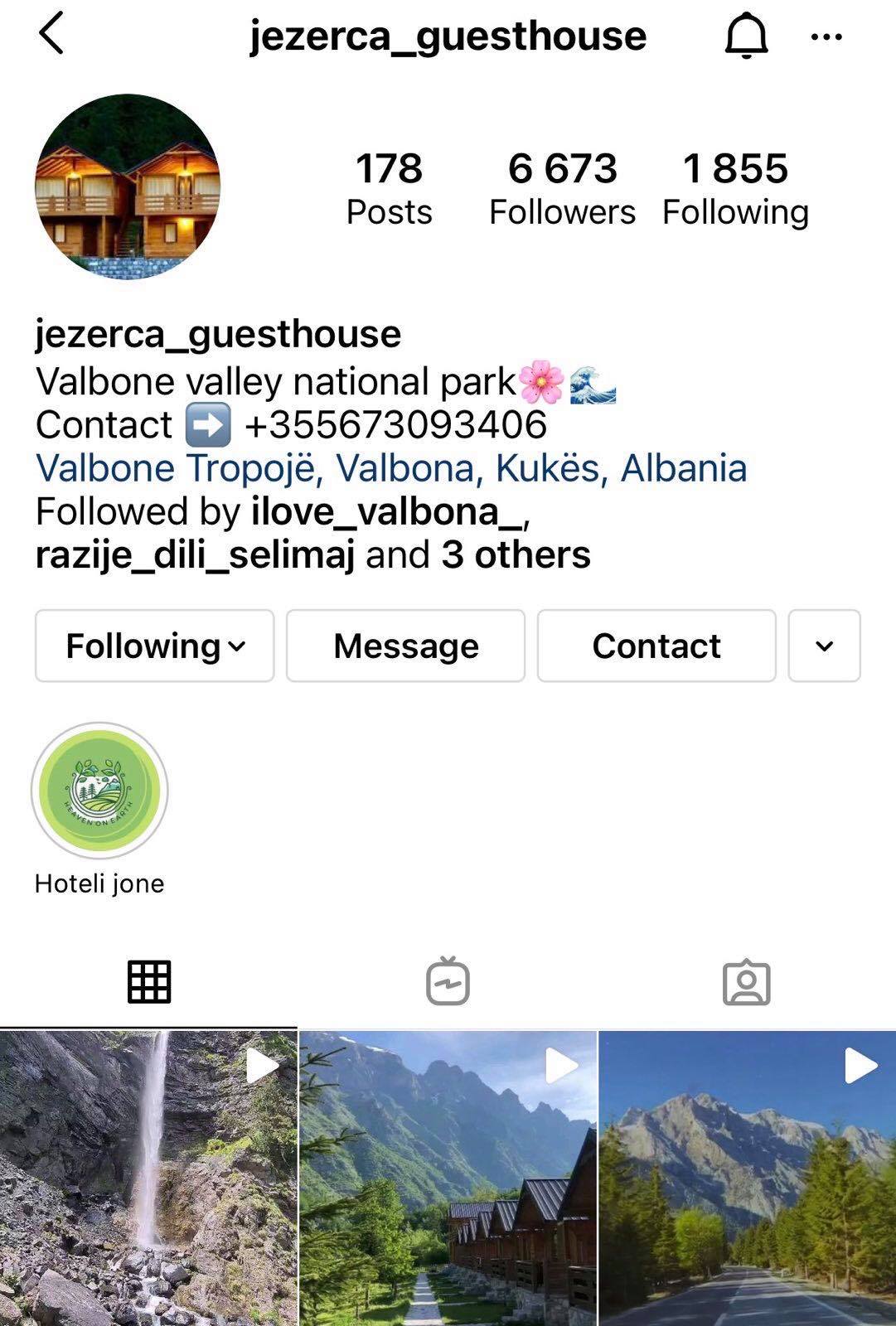This screenshot has width=896, height=1326.
Task: Open the Hoteli jone story highlight
Action: [x=99, y=791]
